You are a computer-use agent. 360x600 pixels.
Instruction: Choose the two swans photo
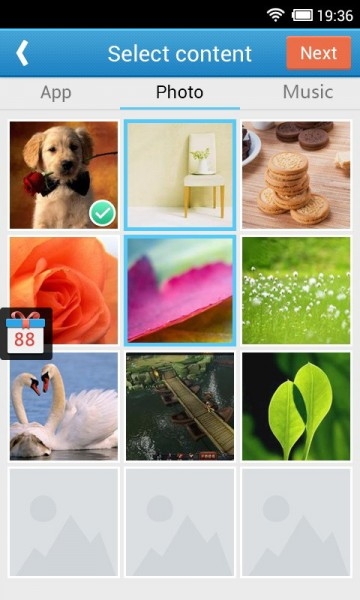click(x=64, y=406)
